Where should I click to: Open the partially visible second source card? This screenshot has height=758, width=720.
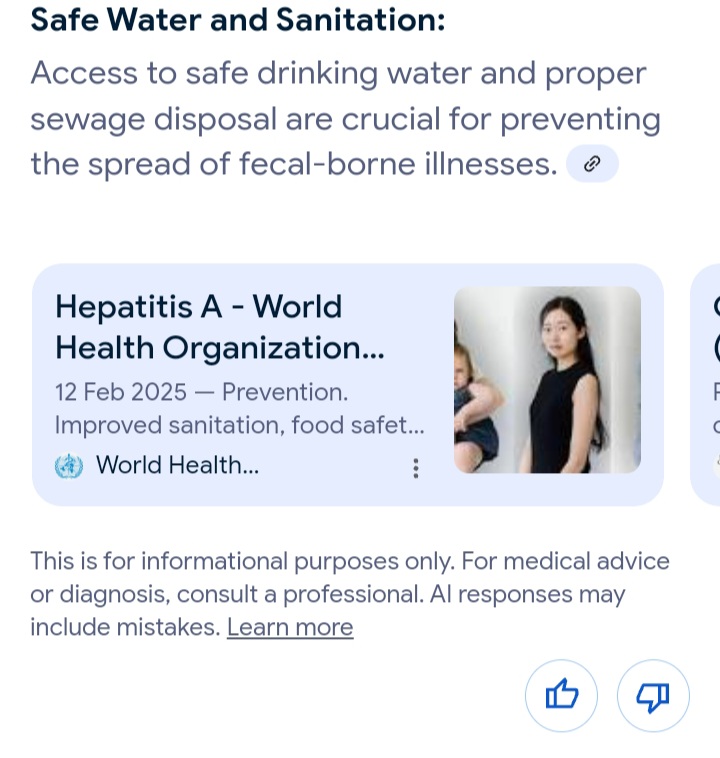pyautogui.click(x=707, y=385)
